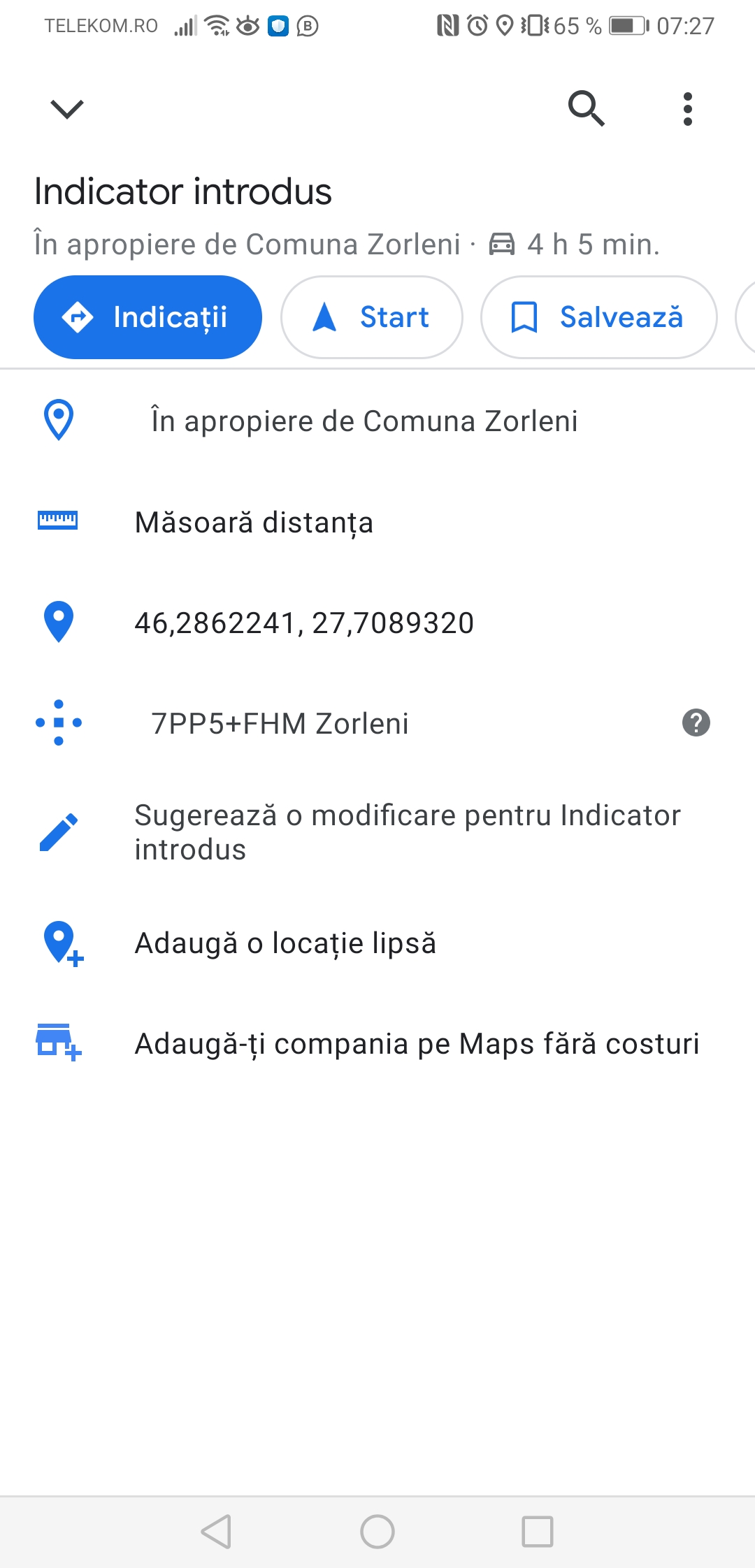Select Adaugă o locație lipsă
Screen dimensions: 755x1568
click(285, 943)
